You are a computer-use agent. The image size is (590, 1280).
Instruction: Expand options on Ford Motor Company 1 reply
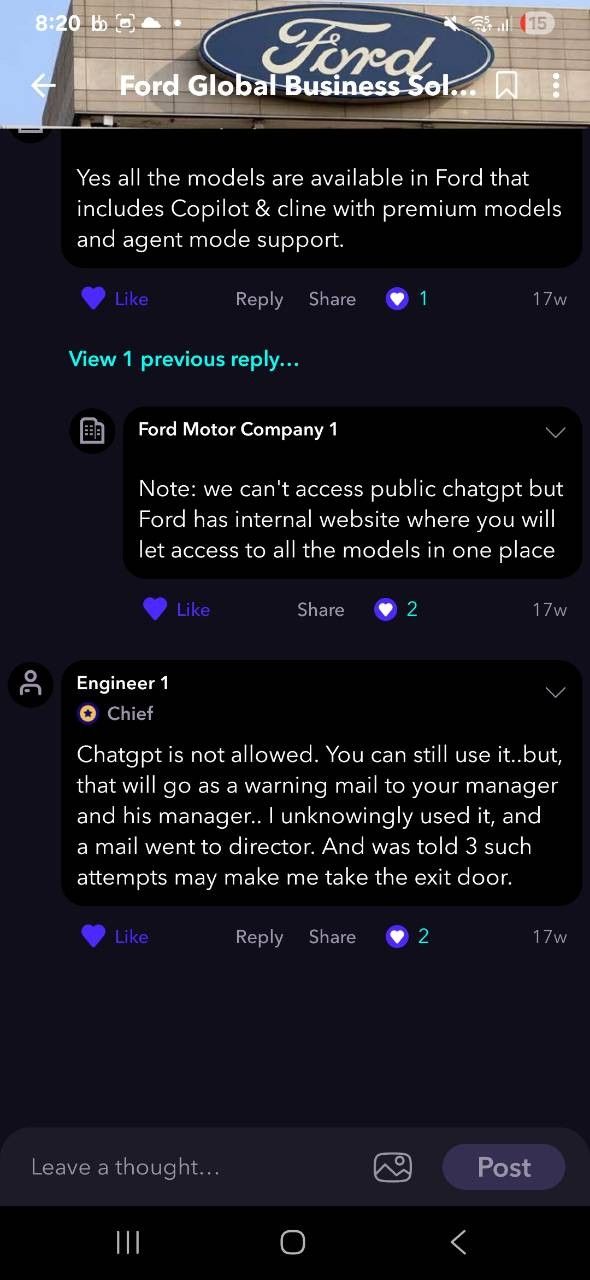[555, 432]
